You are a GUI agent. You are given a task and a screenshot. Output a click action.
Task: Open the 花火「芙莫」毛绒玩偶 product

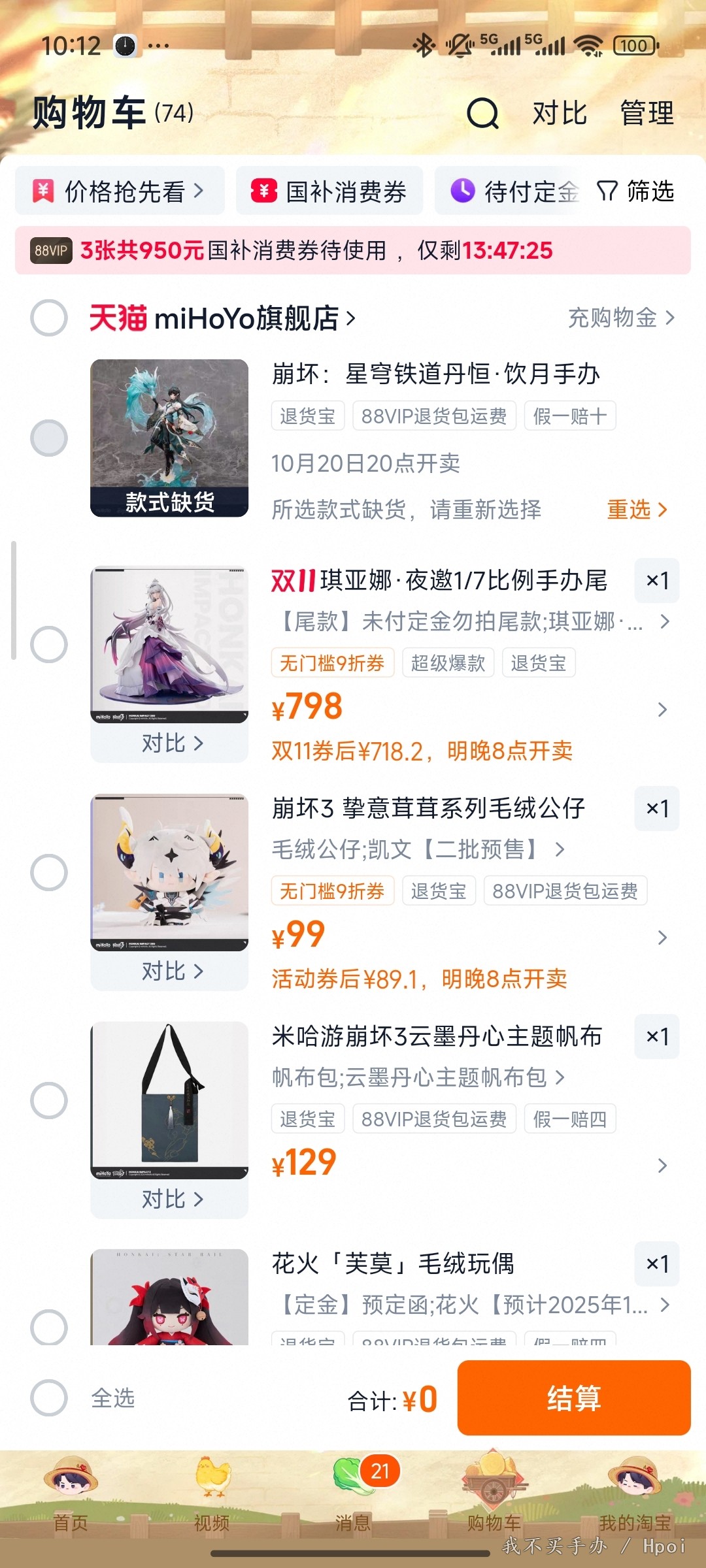392,1264
